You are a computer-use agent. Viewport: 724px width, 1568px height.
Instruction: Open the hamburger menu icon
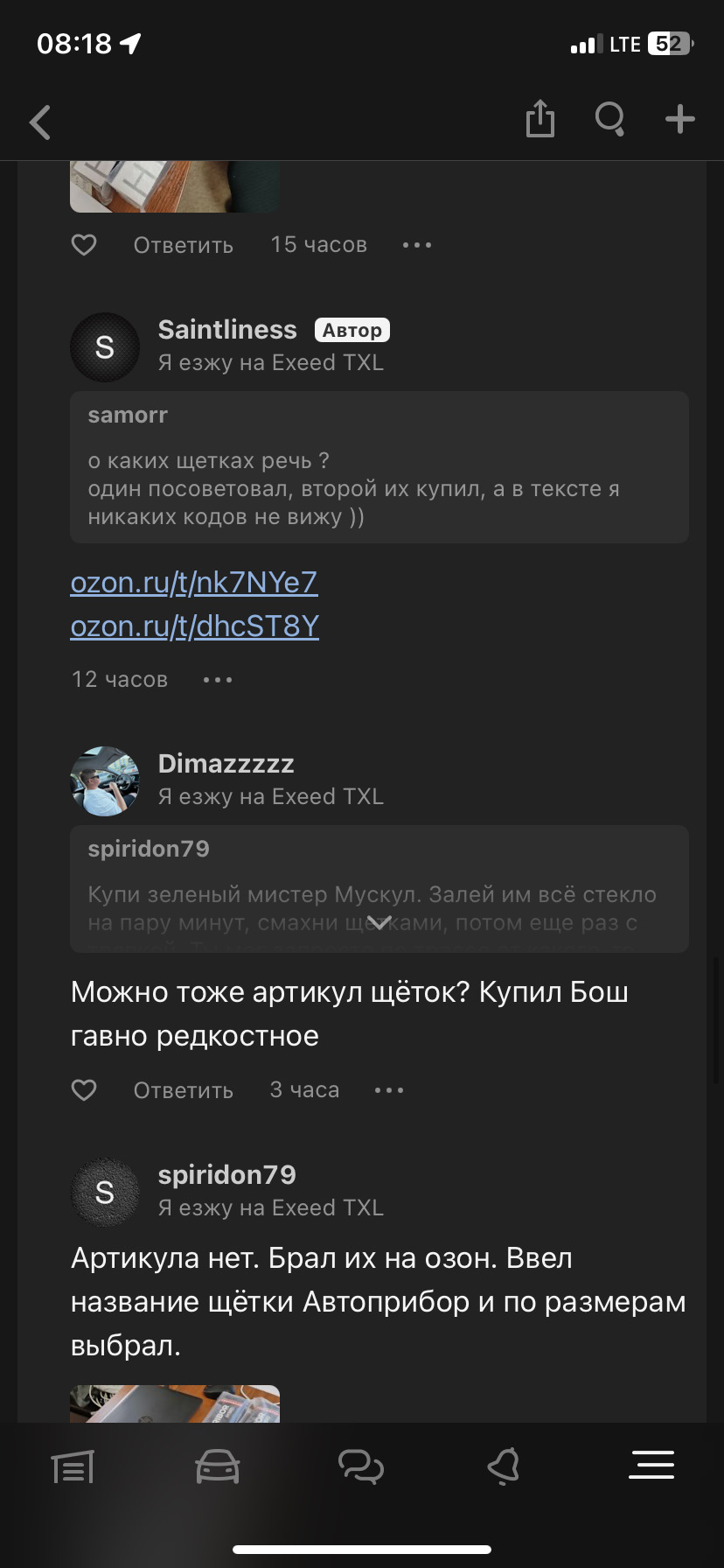click(651, 1466)
